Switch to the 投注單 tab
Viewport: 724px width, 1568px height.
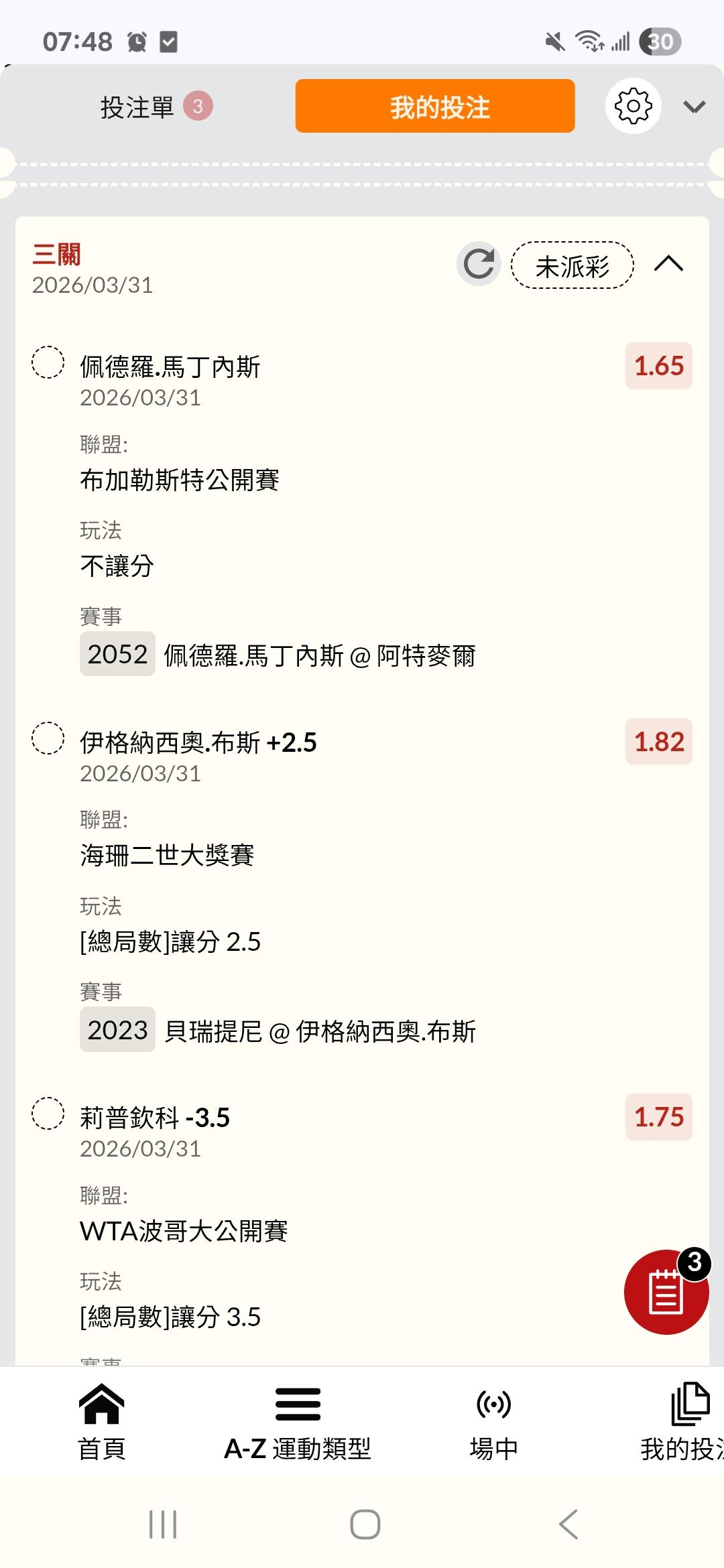(x=154, y=107)
